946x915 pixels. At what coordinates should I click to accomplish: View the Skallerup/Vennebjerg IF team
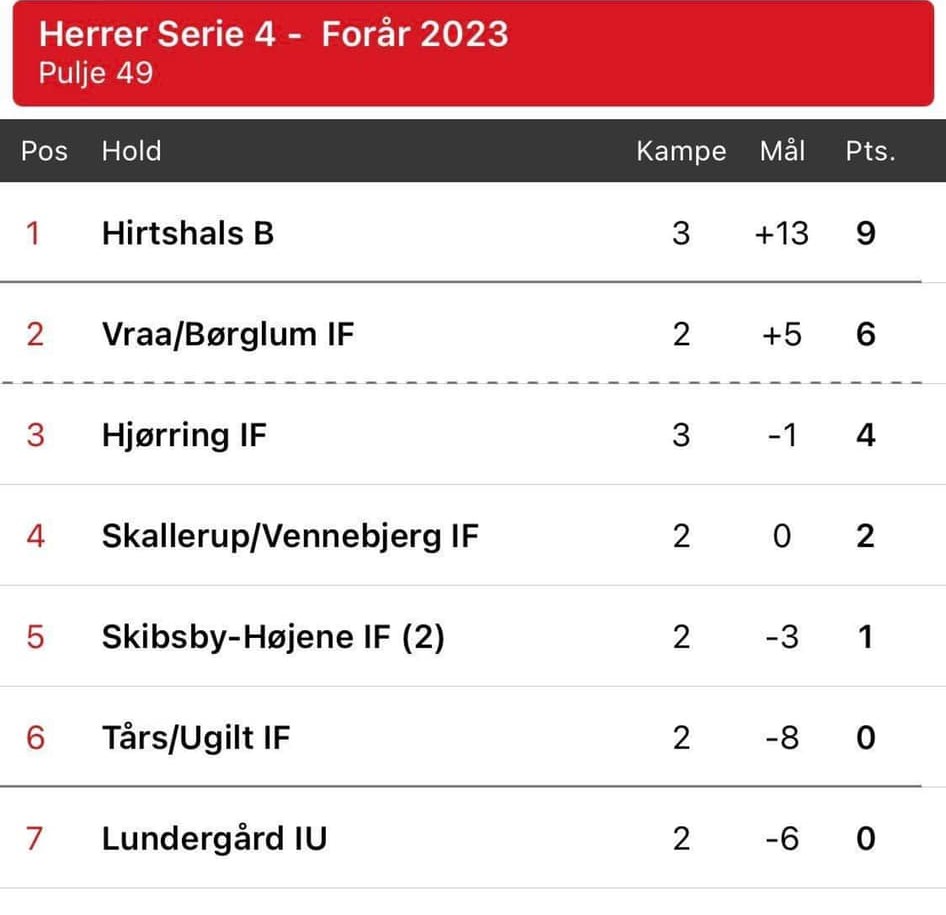[x=290, y=536]
